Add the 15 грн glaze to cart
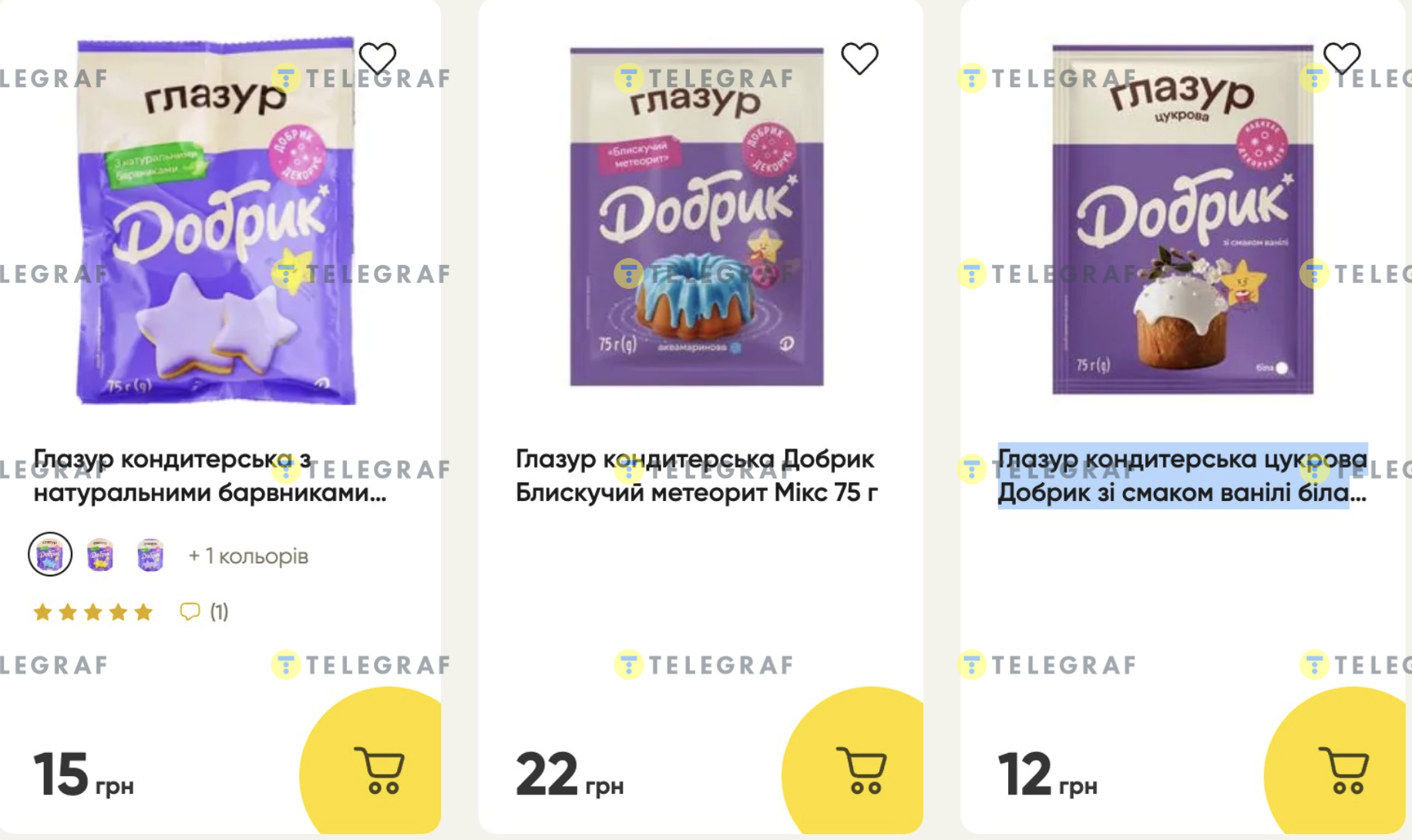The width and height of the screenshot is (1412, 840). (x=379, y=769)
